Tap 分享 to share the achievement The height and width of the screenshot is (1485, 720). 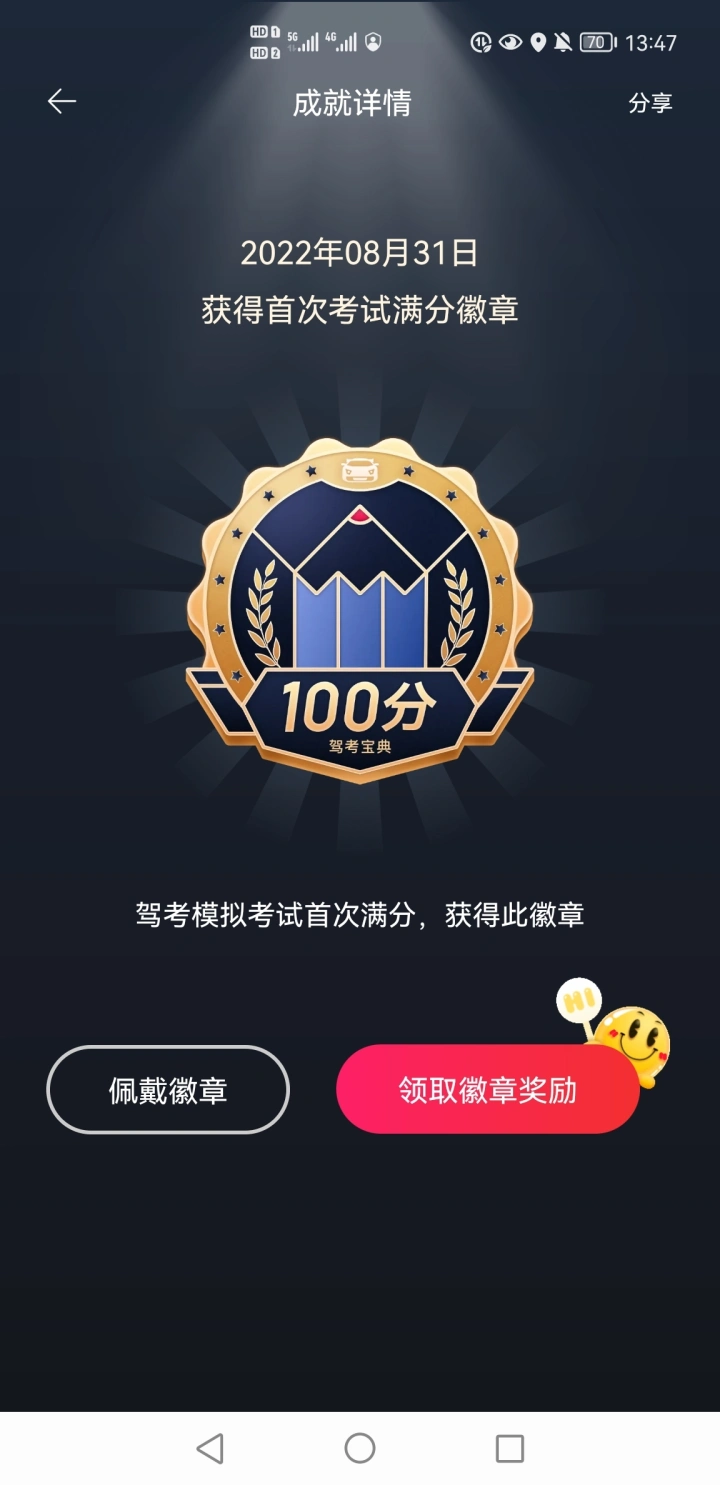point(650,103)
